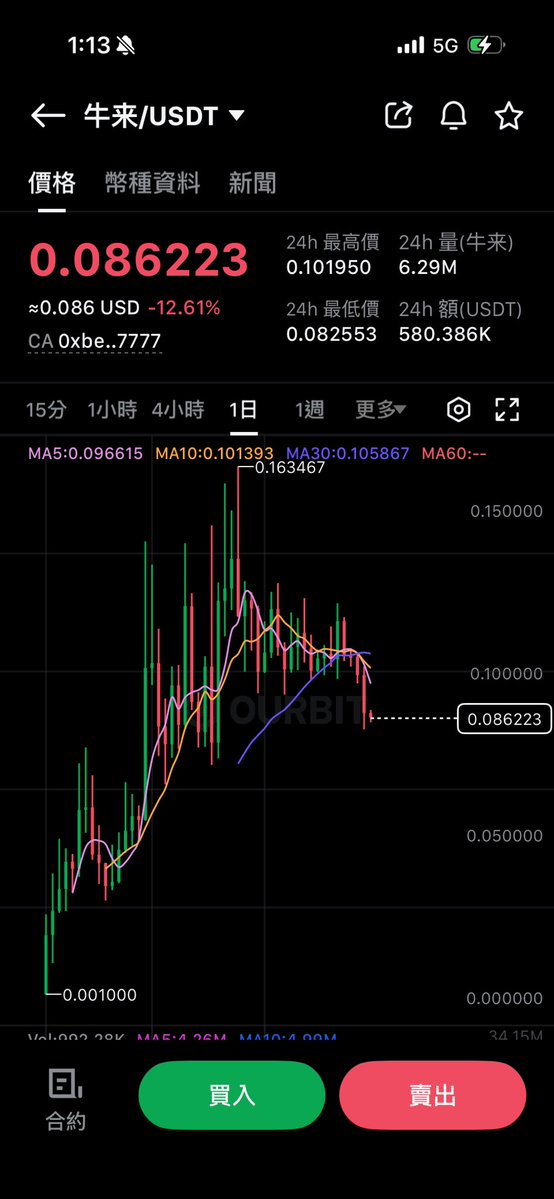Switch to the 新聞 tab
The width and height of the screenshot is (554, 1199).
tap(253, 183)
